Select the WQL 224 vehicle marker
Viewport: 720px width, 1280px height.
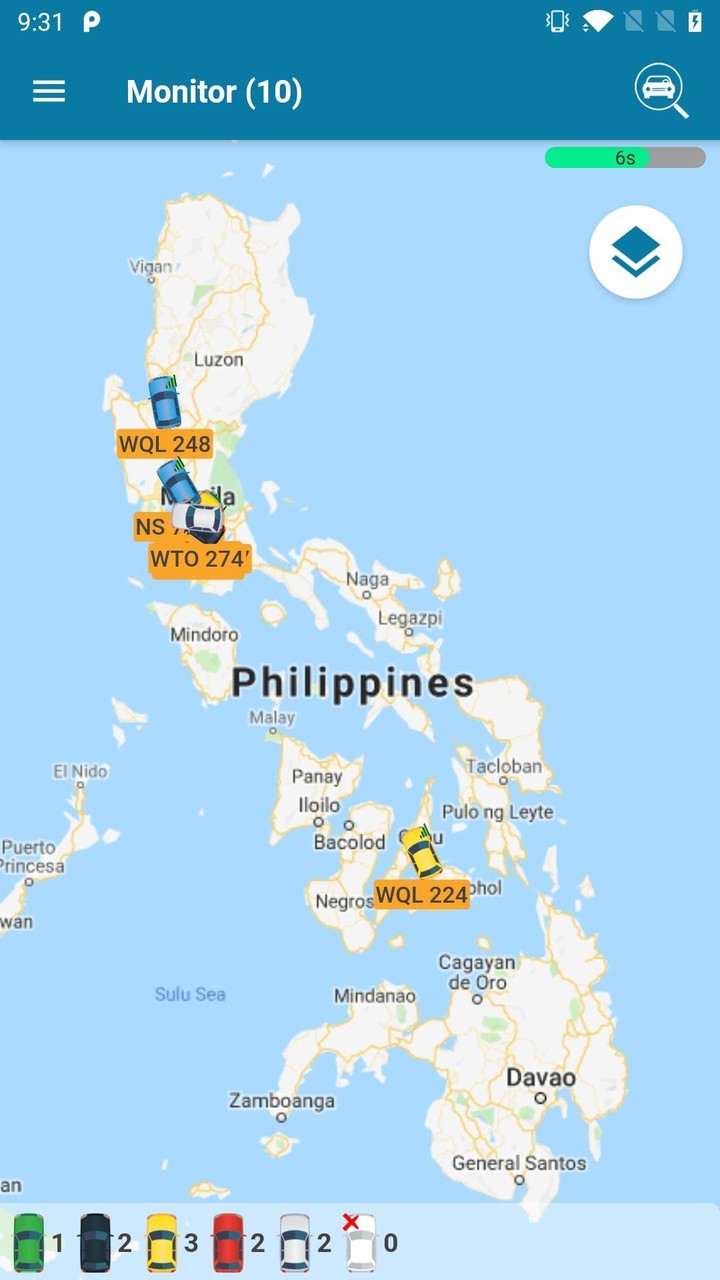pos(422,853)
